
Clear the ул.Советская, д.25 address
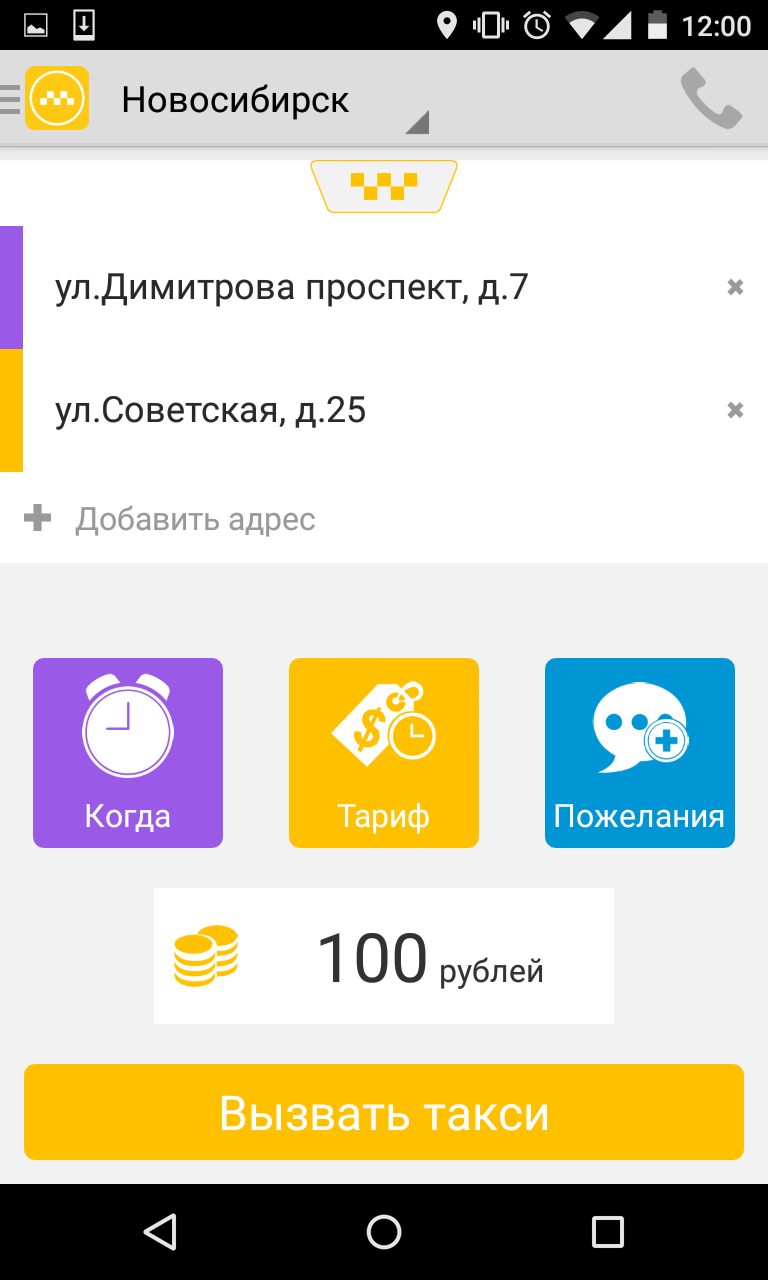[x=735, y=410]
